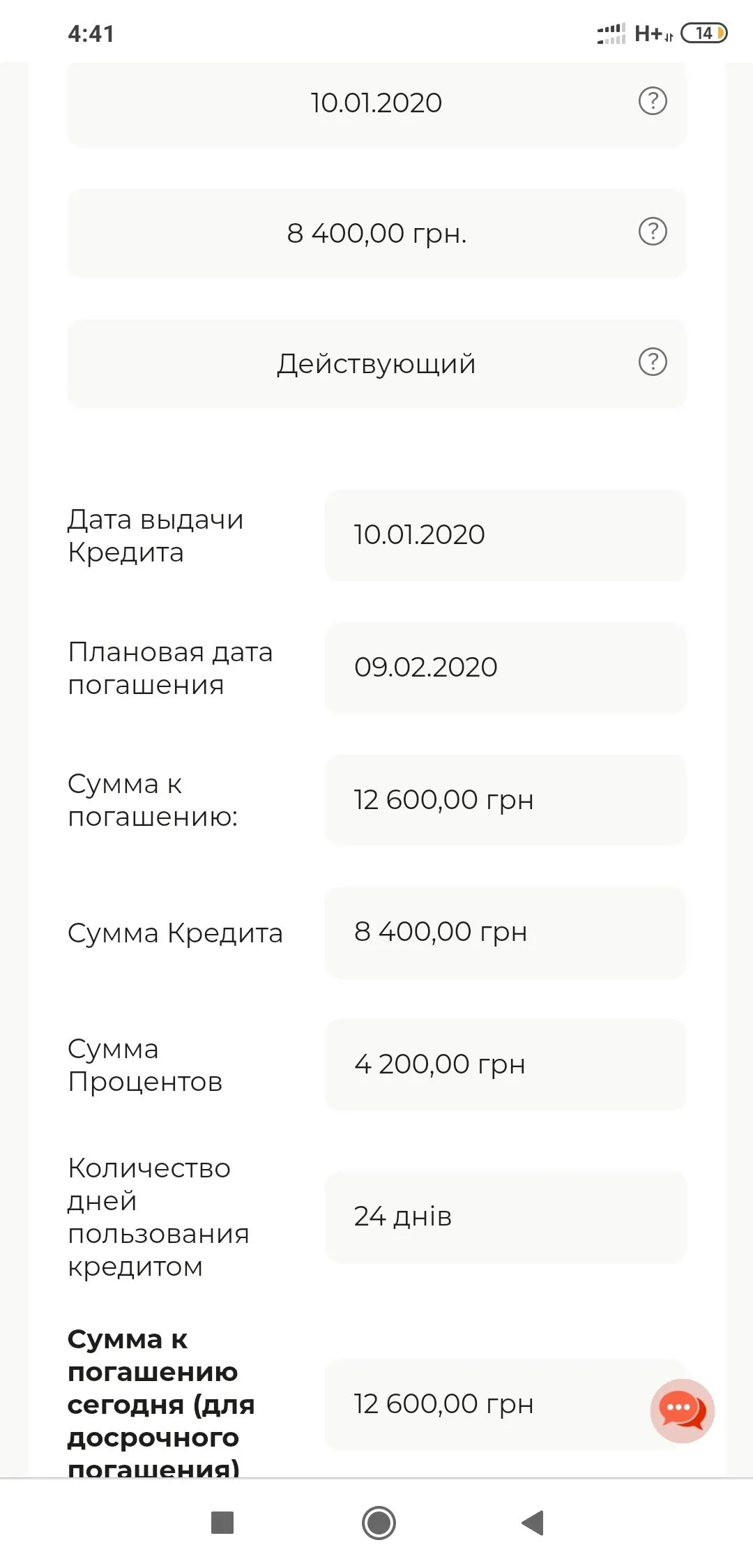Screen dimensions: 753x1568
Task: Go back with system back button
Action: [533, 1523]
